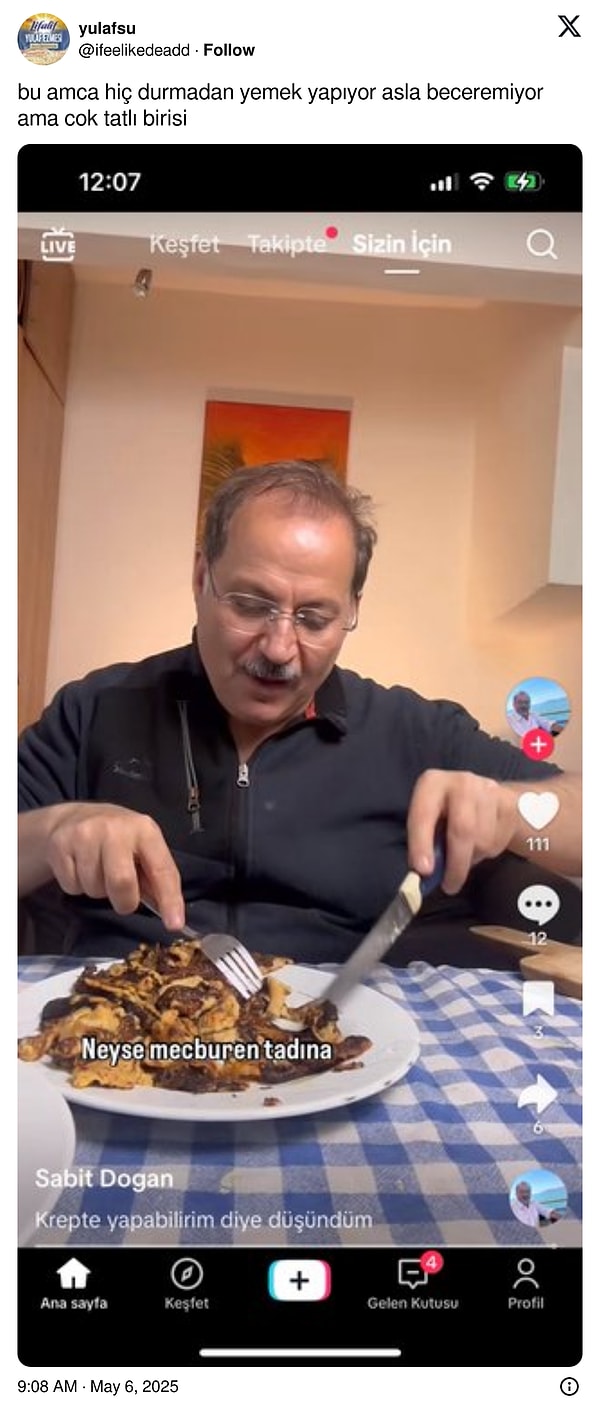The image size is (600, 1417).
Task: Open the tweet timestamp May 6, 2025
Action: tap(98, 1386)
